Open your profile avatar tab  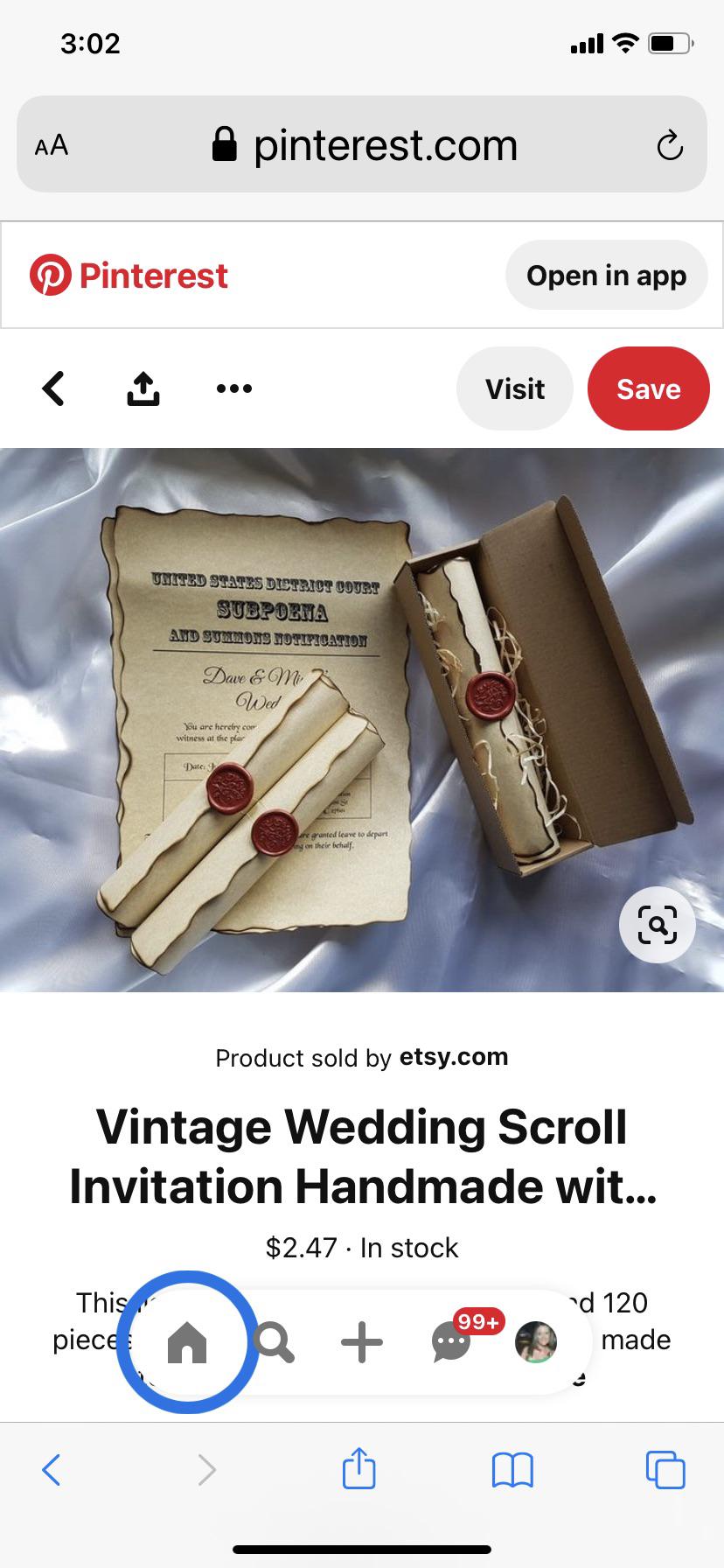pyautogui.click(x=536, y=1342)
